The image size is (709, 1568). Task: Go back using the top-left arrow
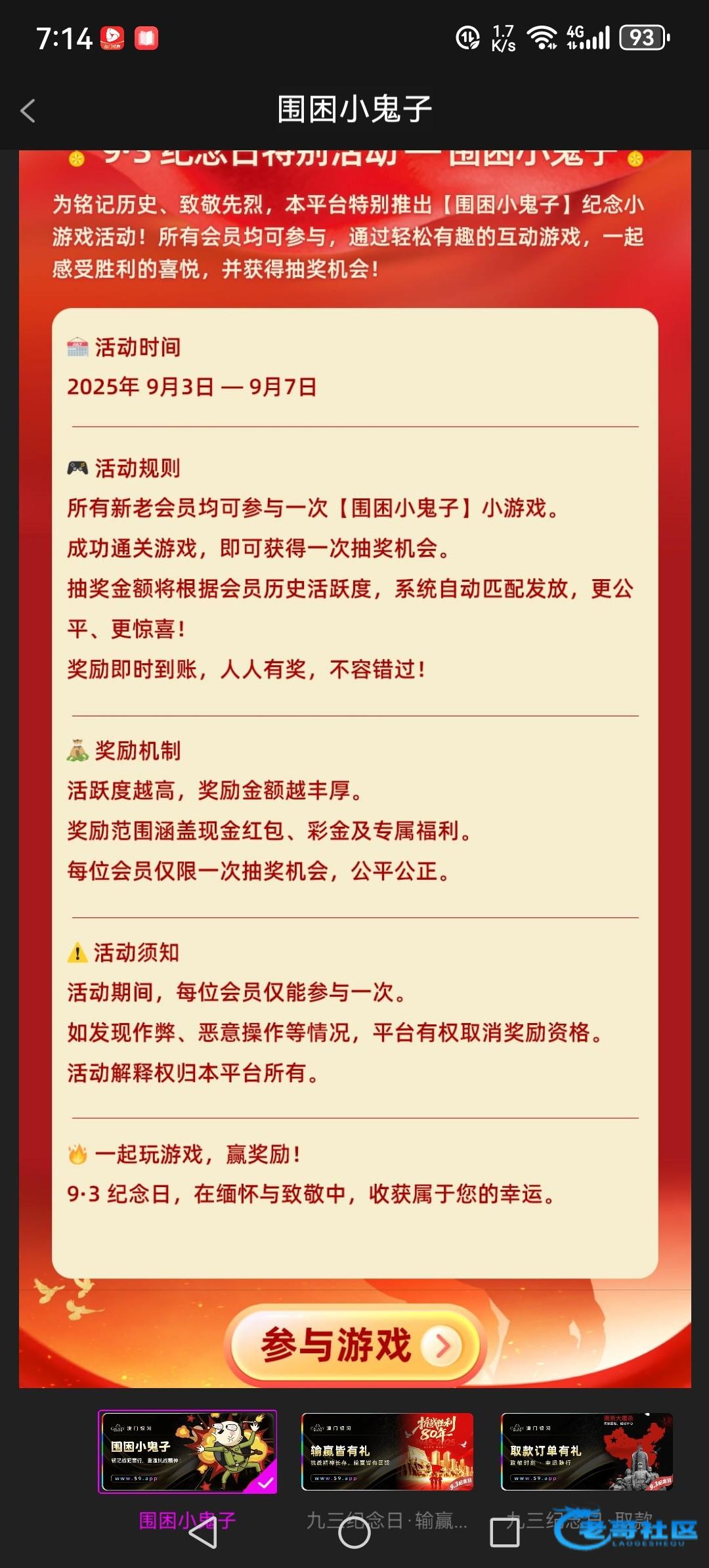pyautogui.click(x=28, y=111)
